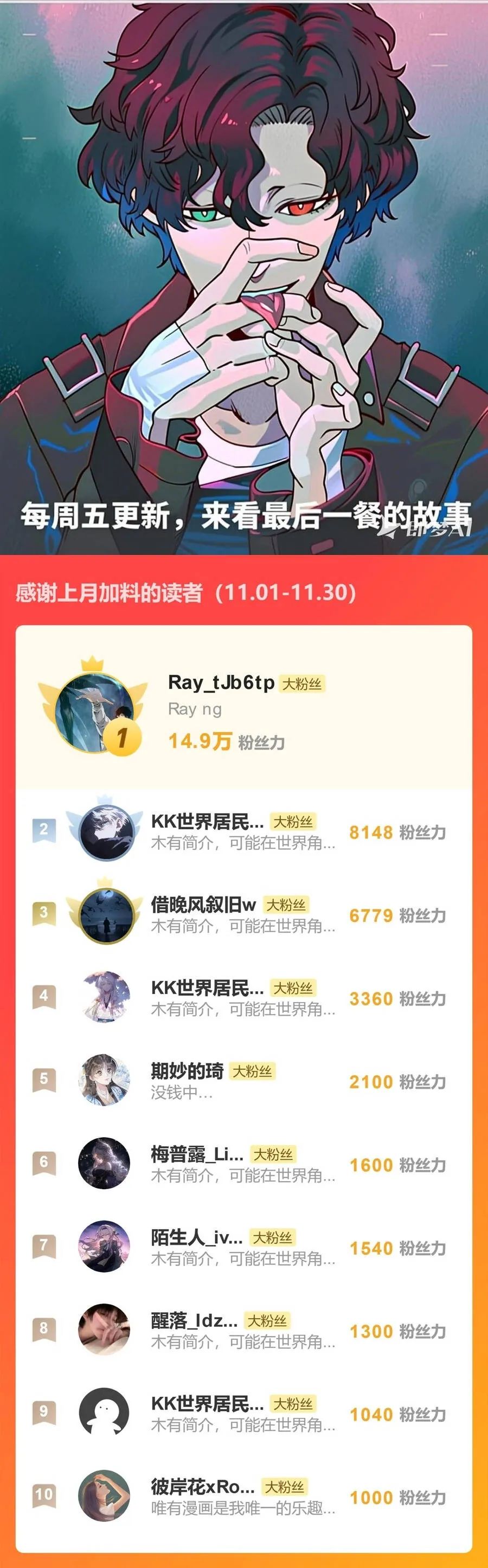
Task: Open 梅普露_Li... reader profile
Action: click(197, 1154)
